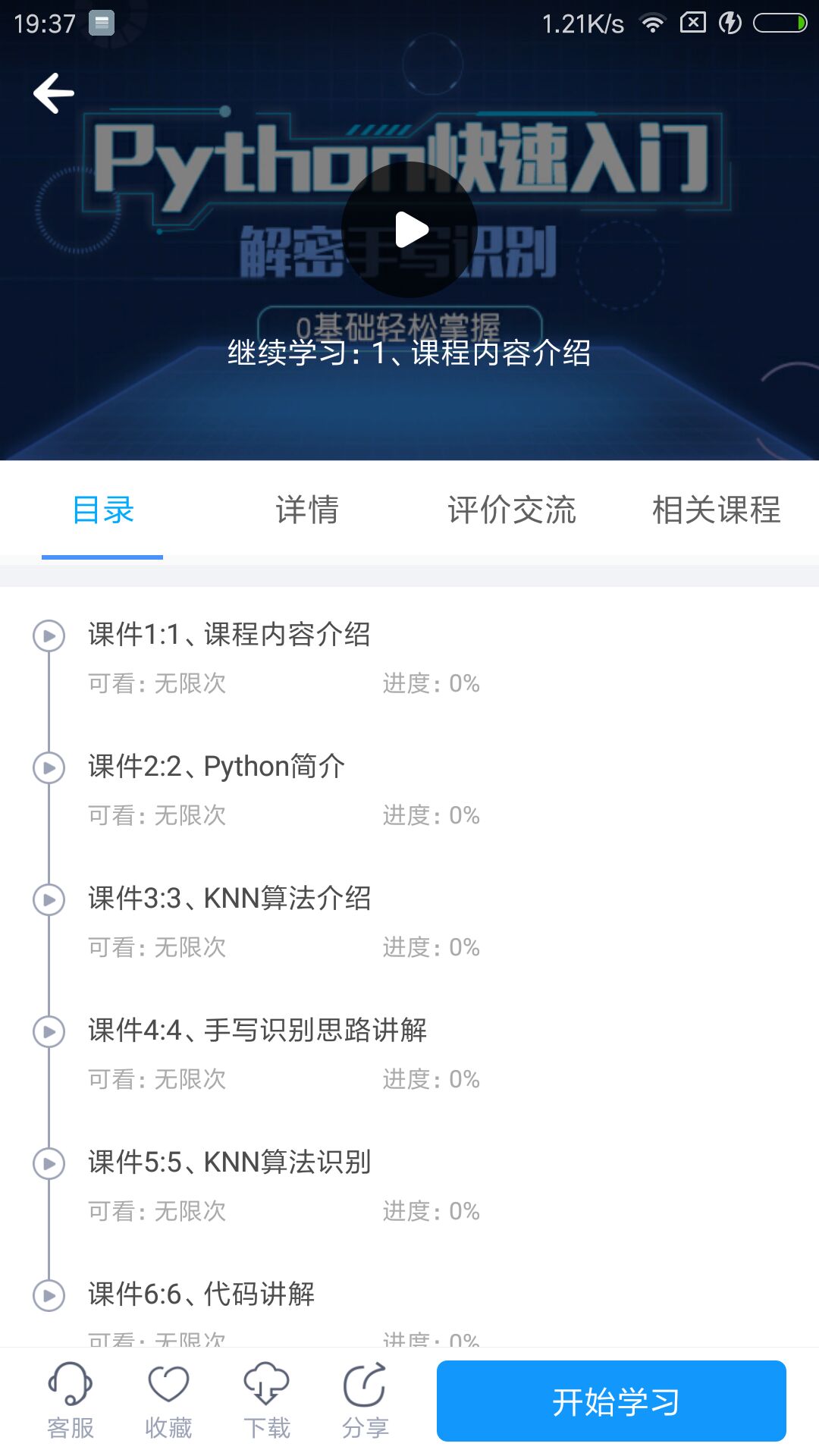This screenshot has width=819, height=1456.
Task: Tap the play icon beside 课件2:2、Python简介
Action: pos(48,767)
